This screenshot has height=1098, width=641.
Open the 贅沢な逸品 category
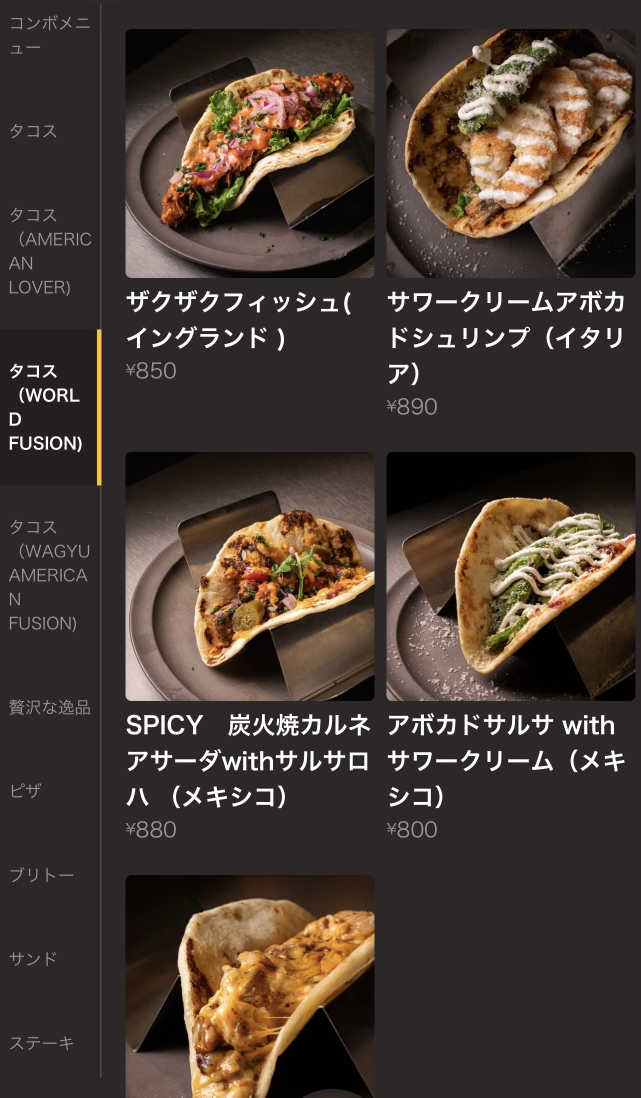click(x=49, y=707)
